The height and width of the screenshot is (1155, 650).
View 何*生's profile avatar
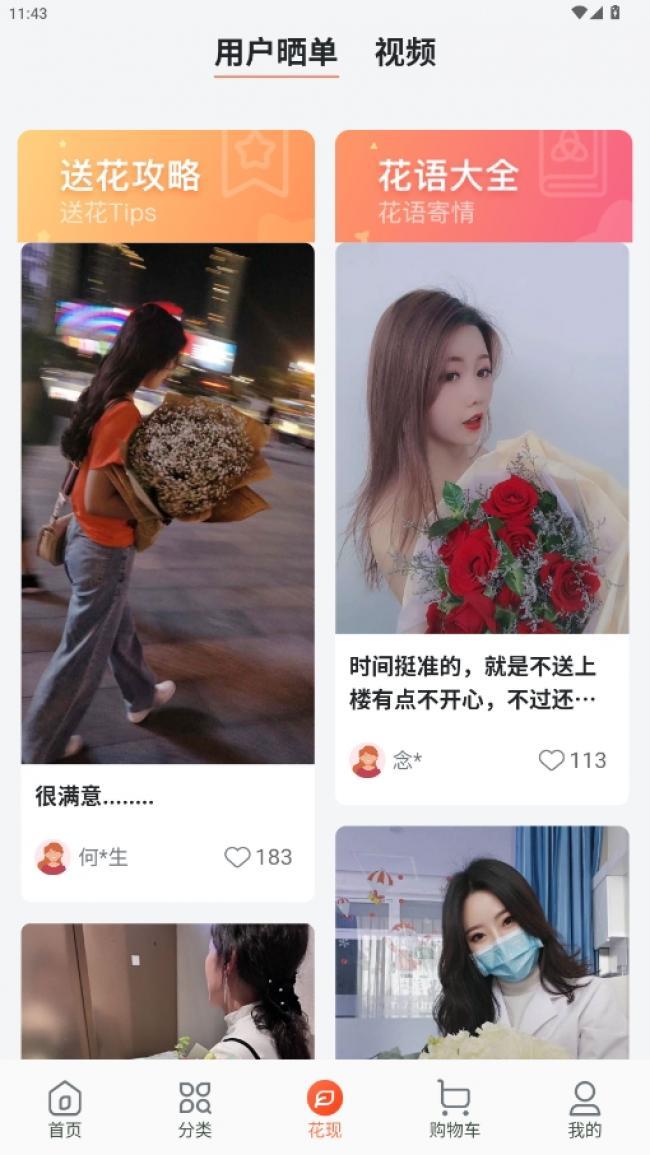[52, 857]
